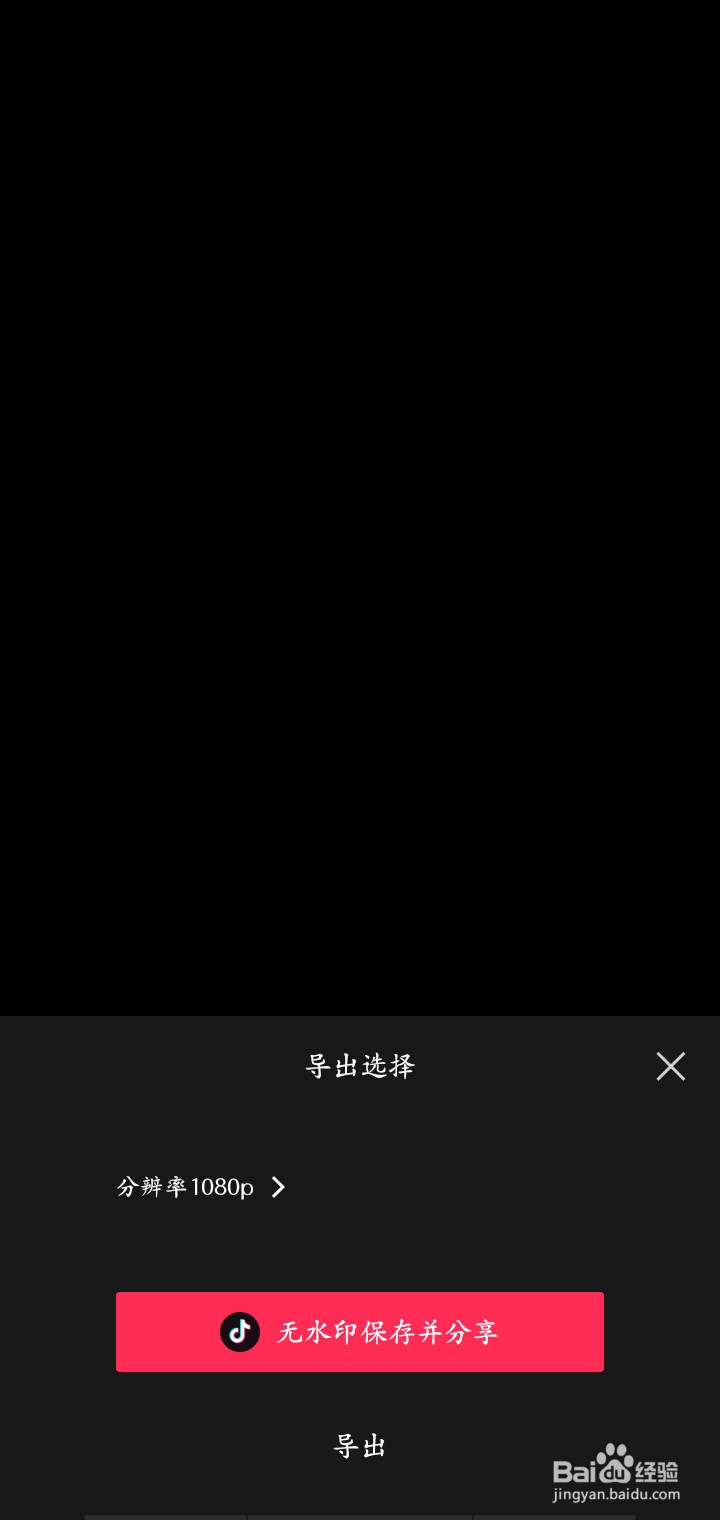The image size is (720, 1520).
Task: Click the X to dismiss export dialog
Action: click(670, 1066)
